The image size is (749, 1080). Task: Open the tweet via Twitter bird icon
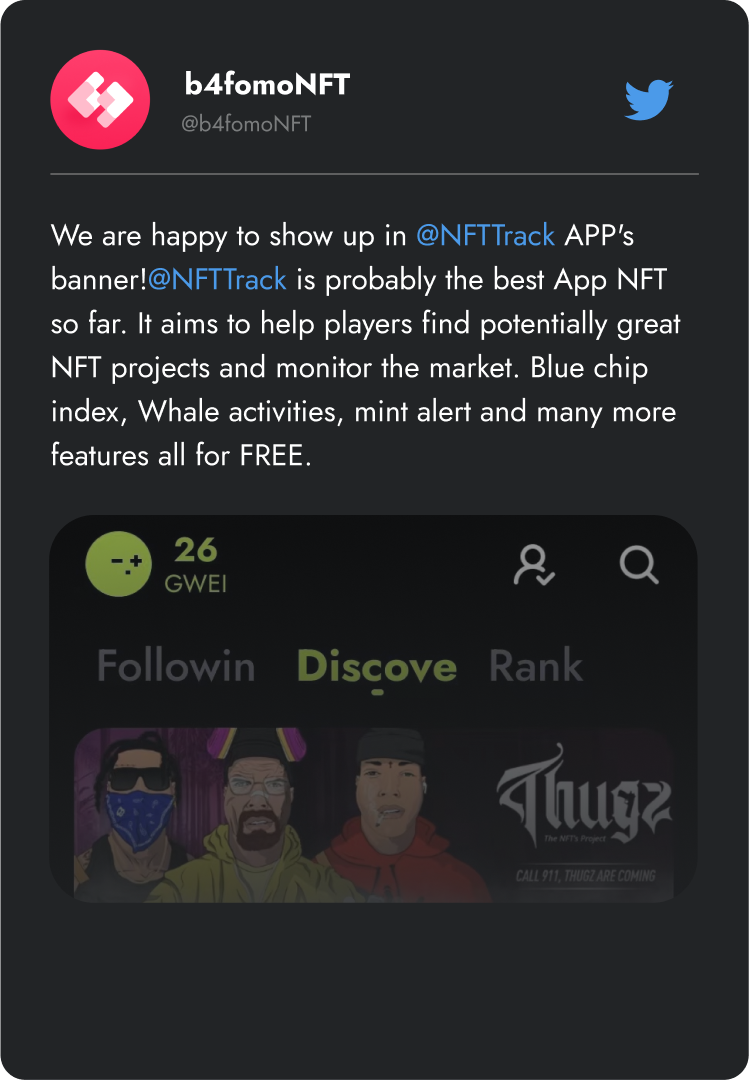point(649,100)
